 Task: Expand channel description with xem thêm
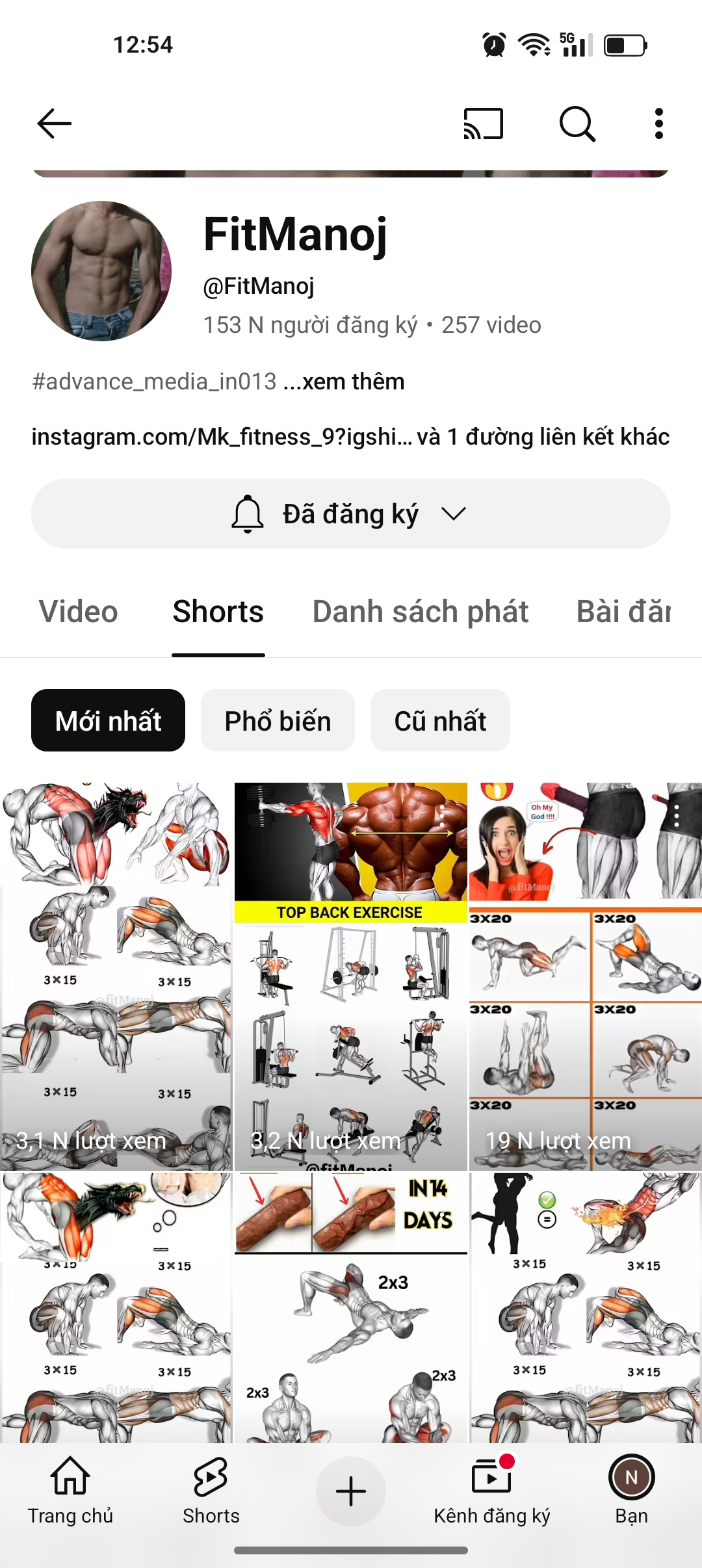353,382
